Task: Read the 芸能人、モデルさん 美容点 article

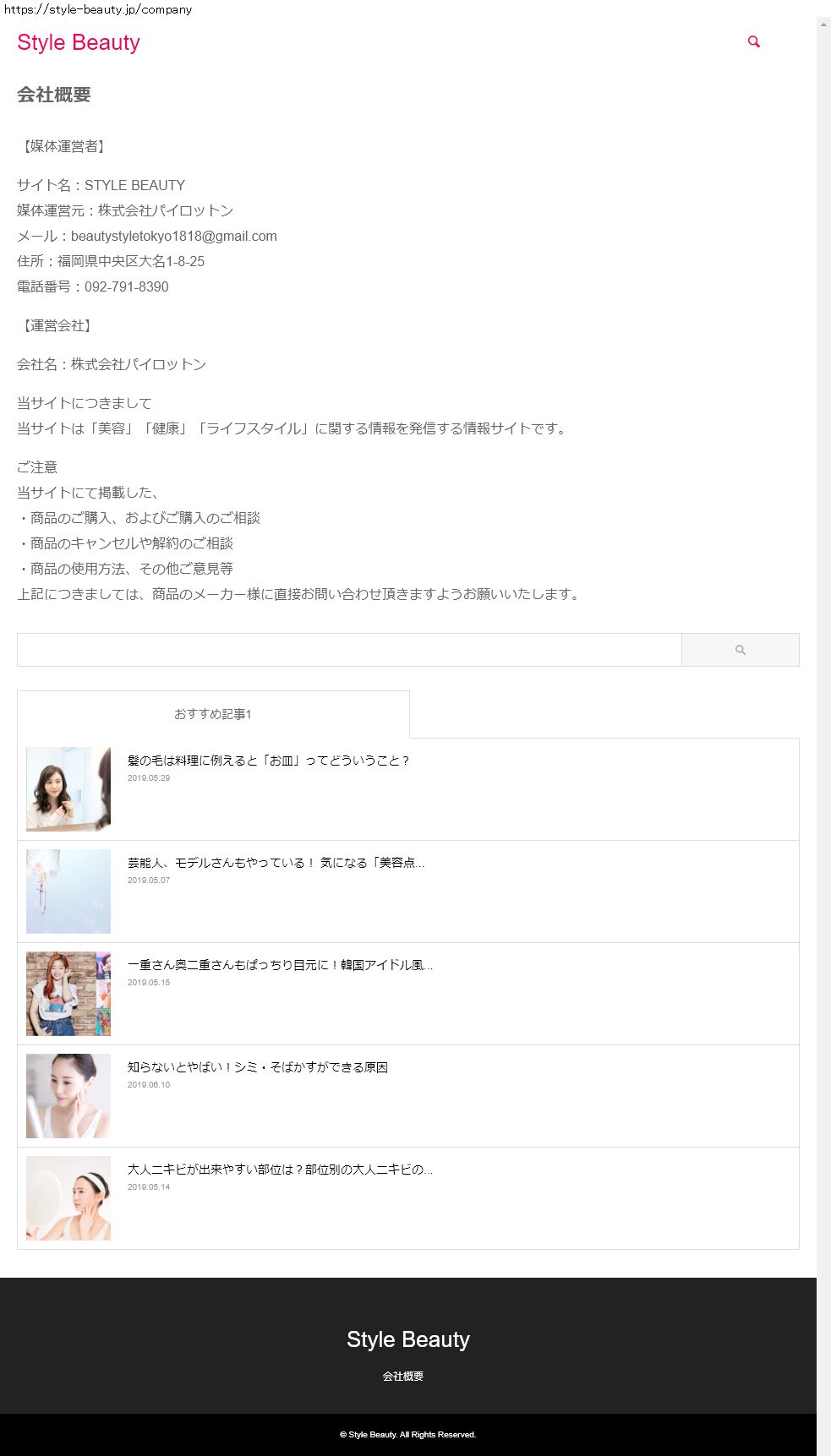Action: (x=276, y=863)
